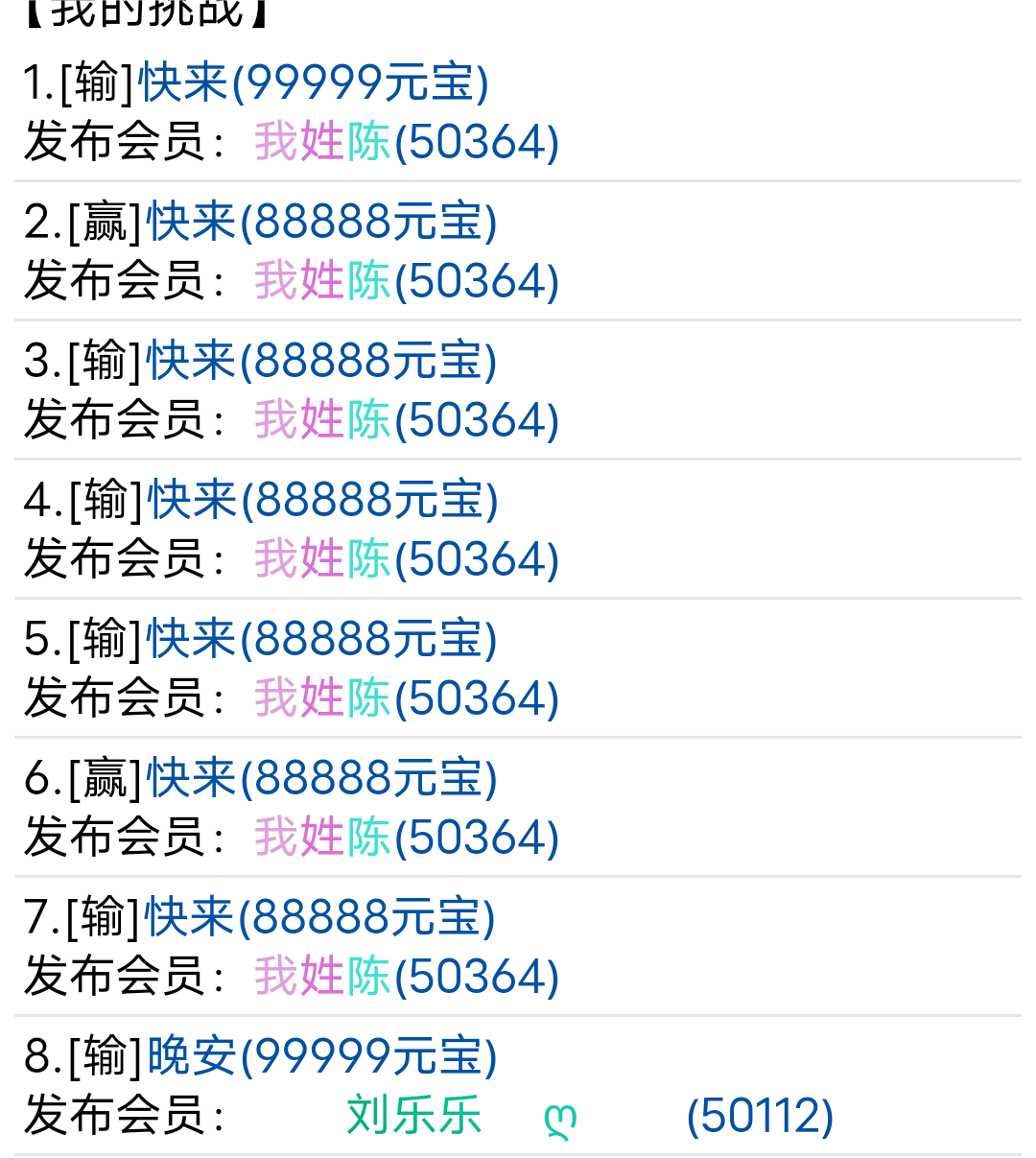
Task: View publisher 我姓陈(50364) under challenge 5
Action: click(406, 698)
